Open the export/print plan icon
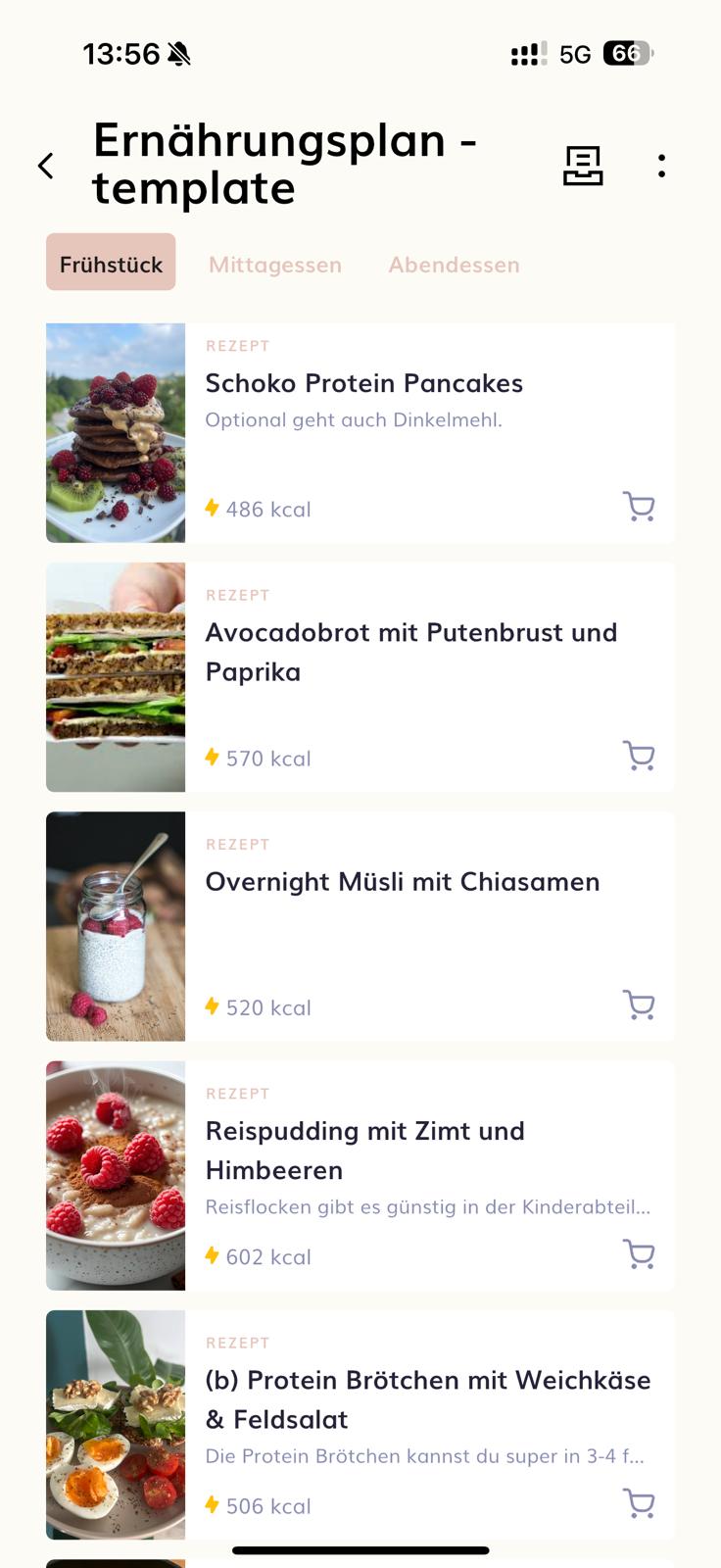Image resolution: width=721 pixels, height=1568 pixels. click(x=583, y=166)
